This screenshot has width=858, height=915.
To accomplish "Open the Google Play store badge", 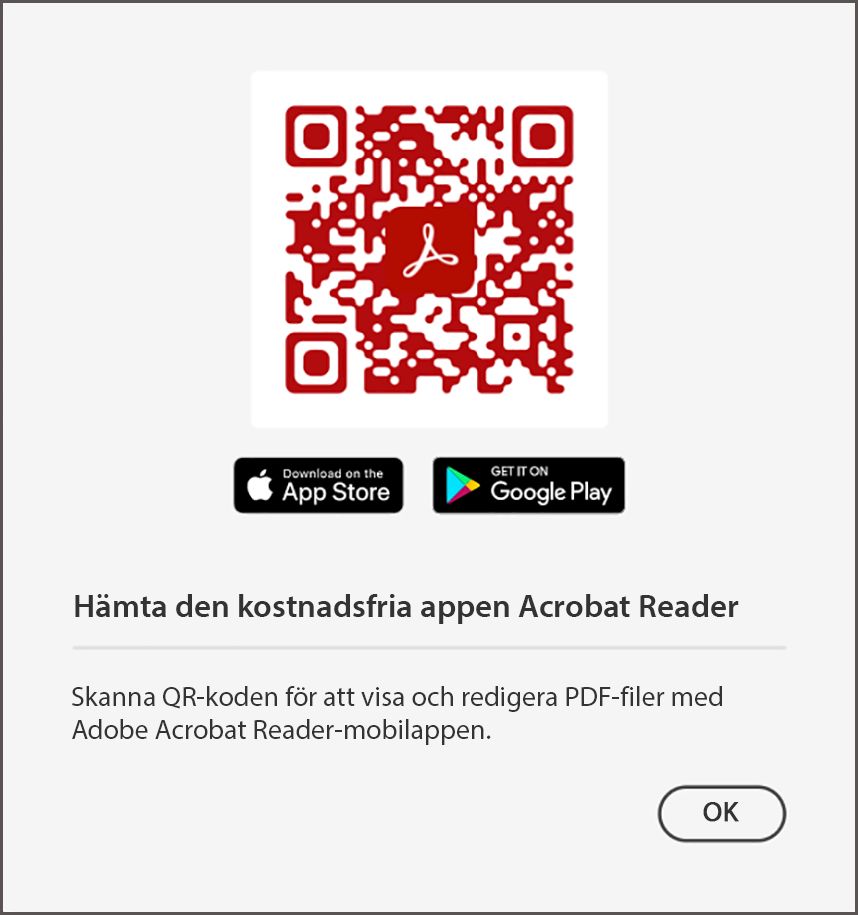I will (528, 485).
